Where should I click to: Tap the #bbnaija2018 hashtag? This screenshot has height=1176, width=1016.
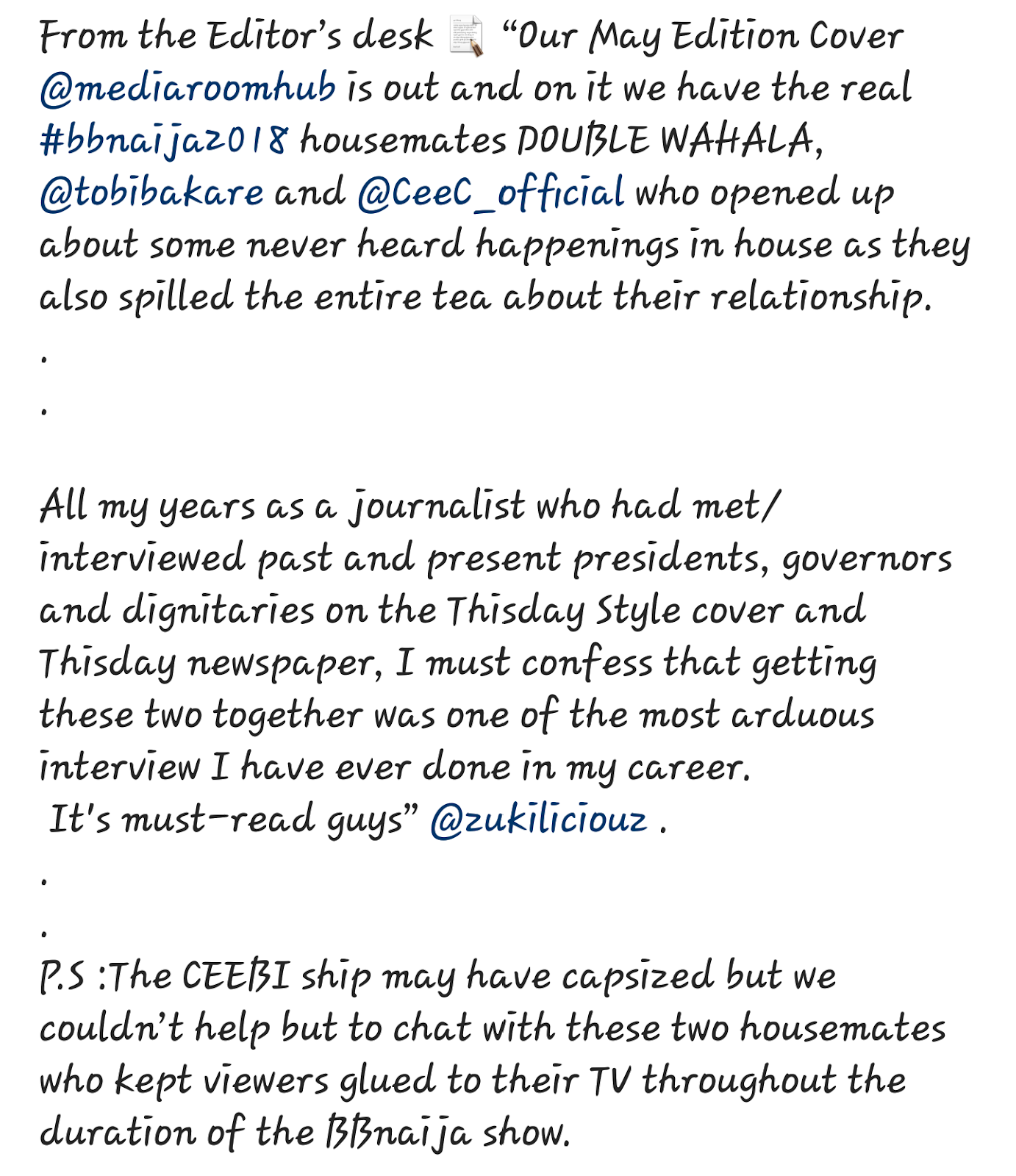pos(164,140)
